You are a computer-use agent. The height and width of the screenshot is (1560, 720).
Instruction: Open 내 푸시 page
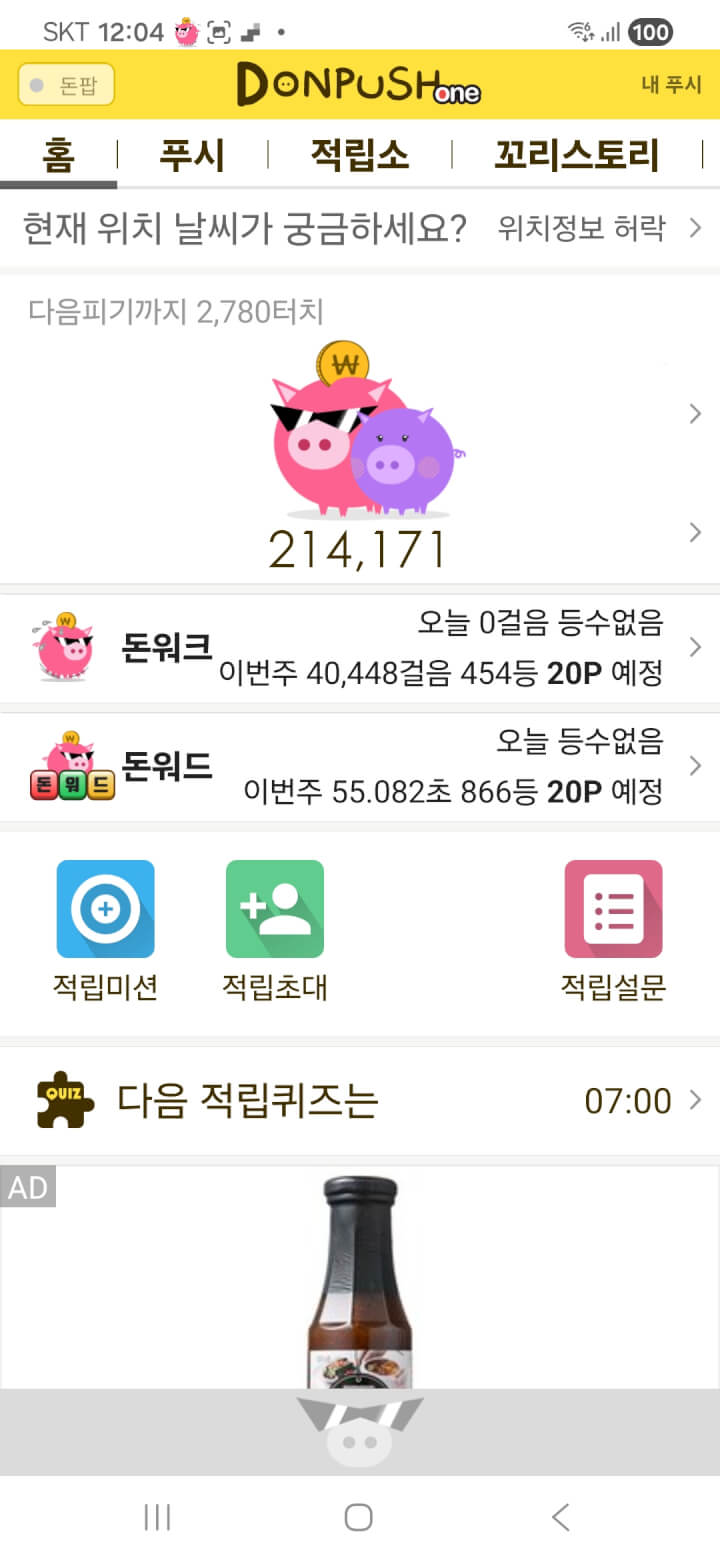click(671, 85)
